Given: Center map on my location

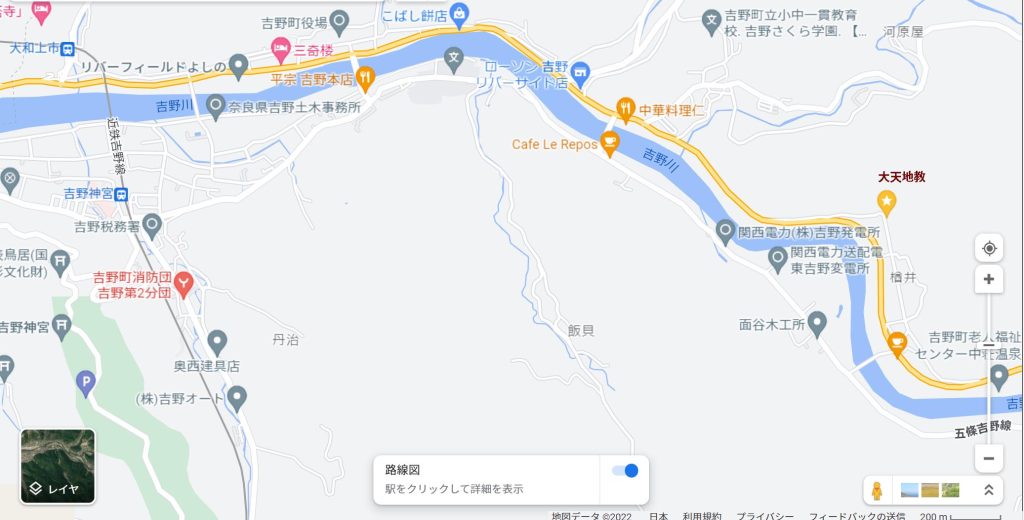Looking at the screenshot, I should pos(988,249).
